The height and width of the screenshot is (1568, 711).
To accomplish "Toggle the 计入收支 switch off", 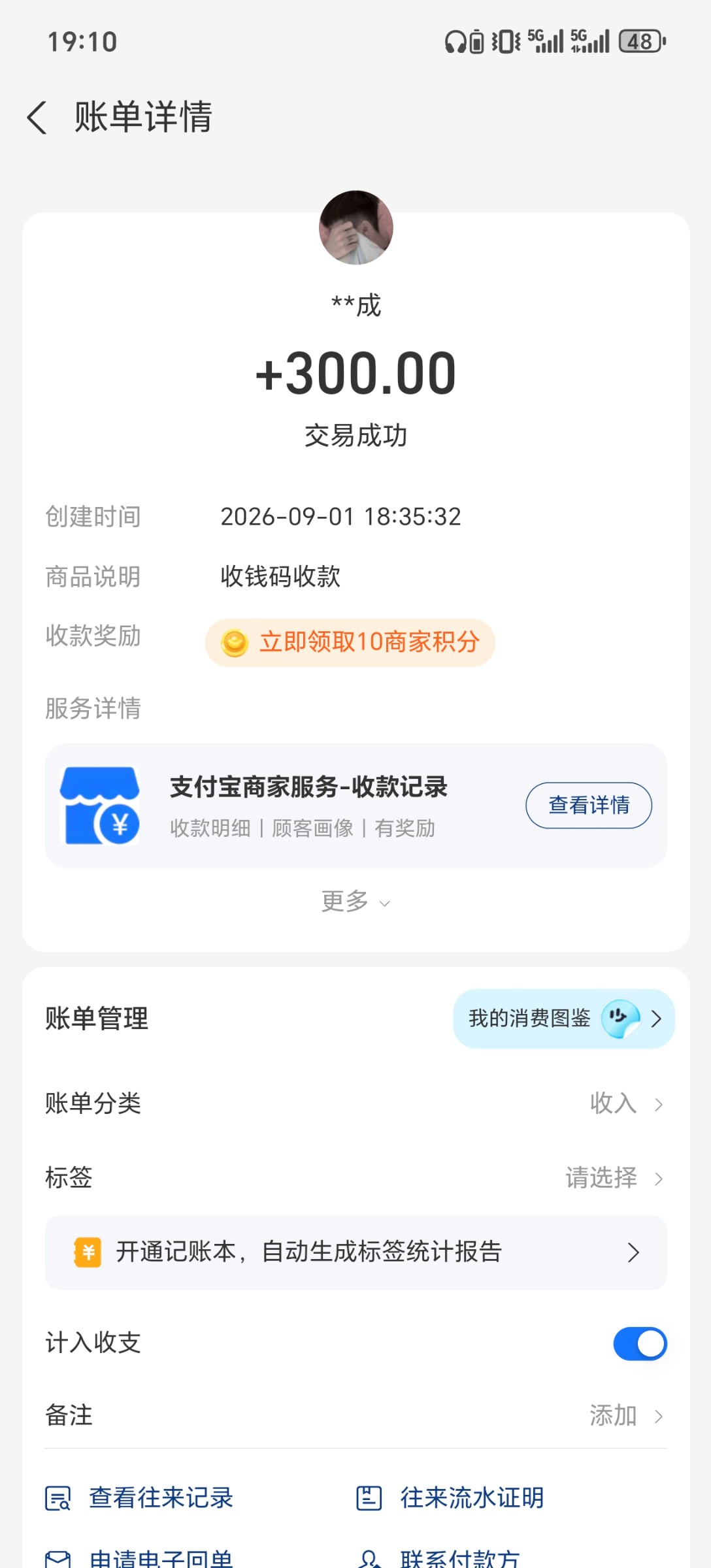I will pos(640,1343).
